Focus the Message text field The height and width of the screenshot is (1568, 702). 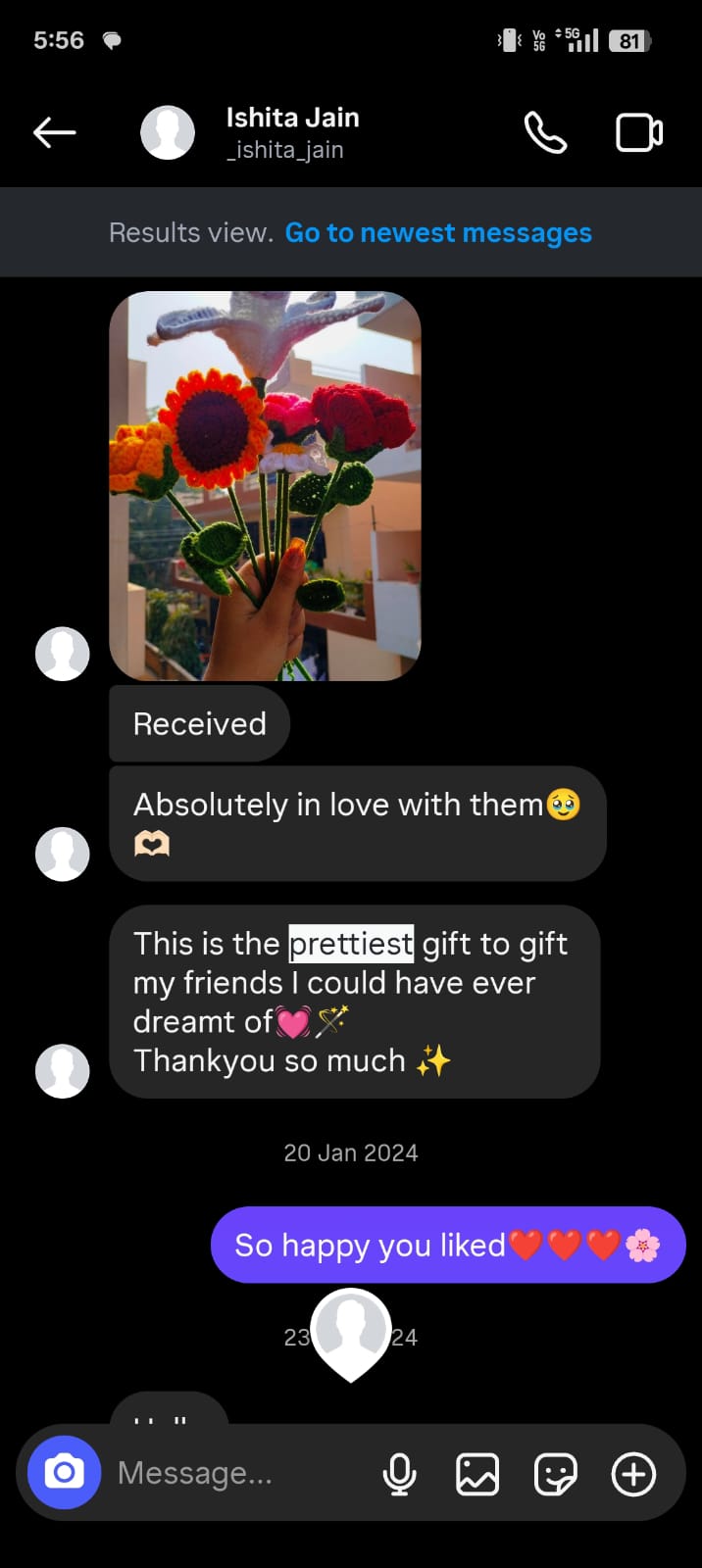235,1473
